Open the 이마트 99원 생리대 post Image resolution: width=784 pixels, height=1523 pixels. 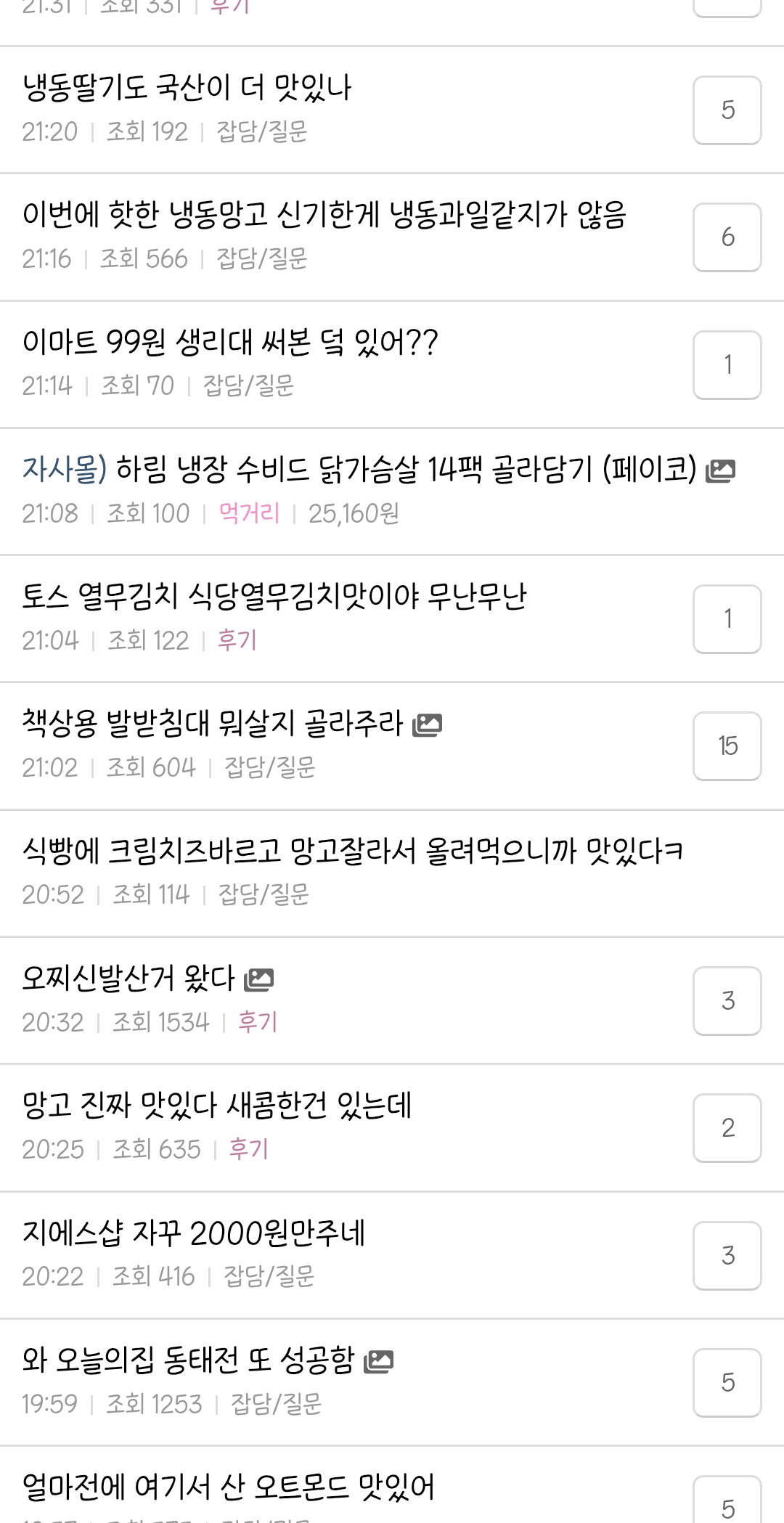(x=230, y=342)
